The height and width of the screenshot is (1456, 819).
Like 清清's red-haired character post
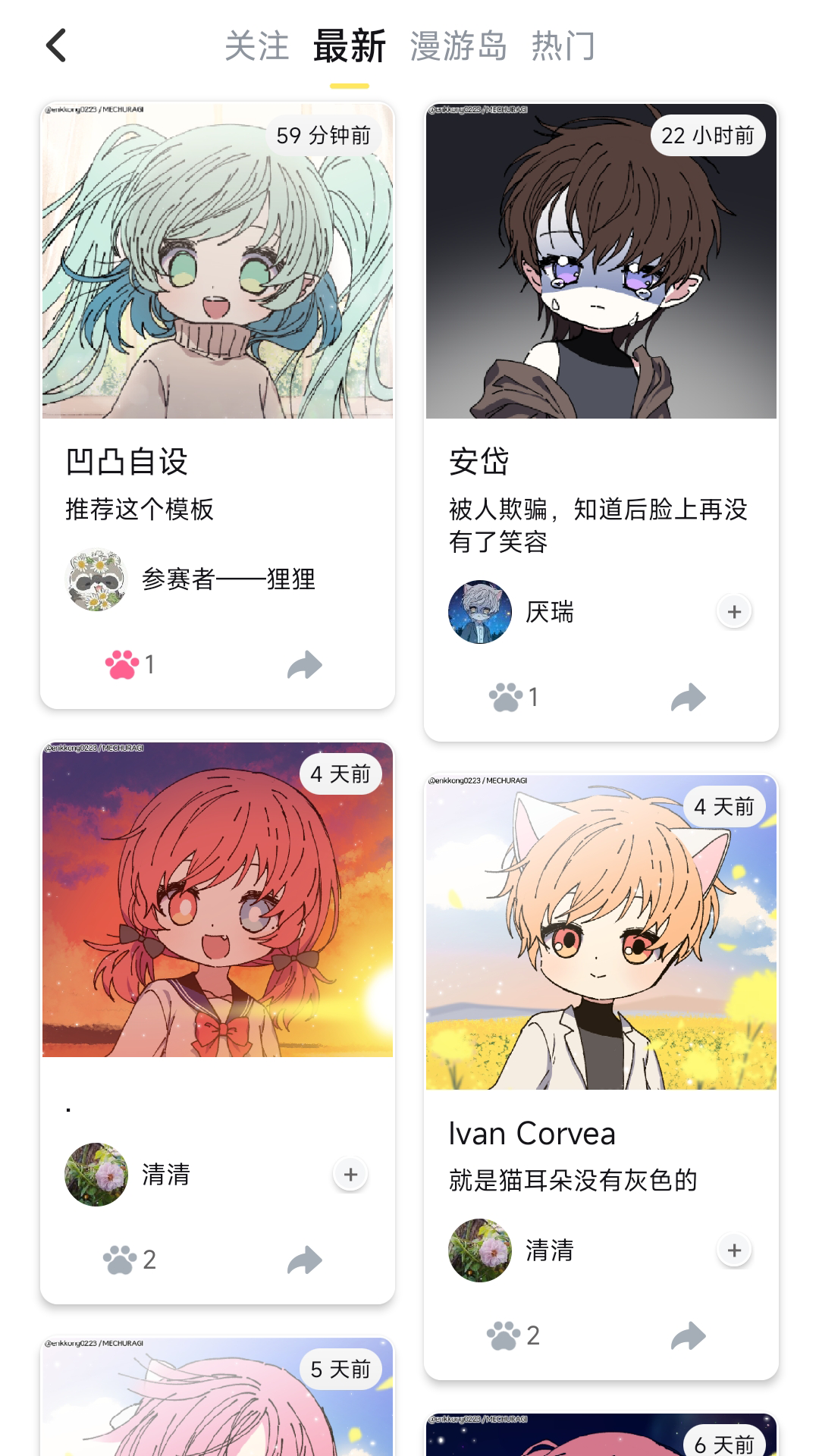(121, 1259)
